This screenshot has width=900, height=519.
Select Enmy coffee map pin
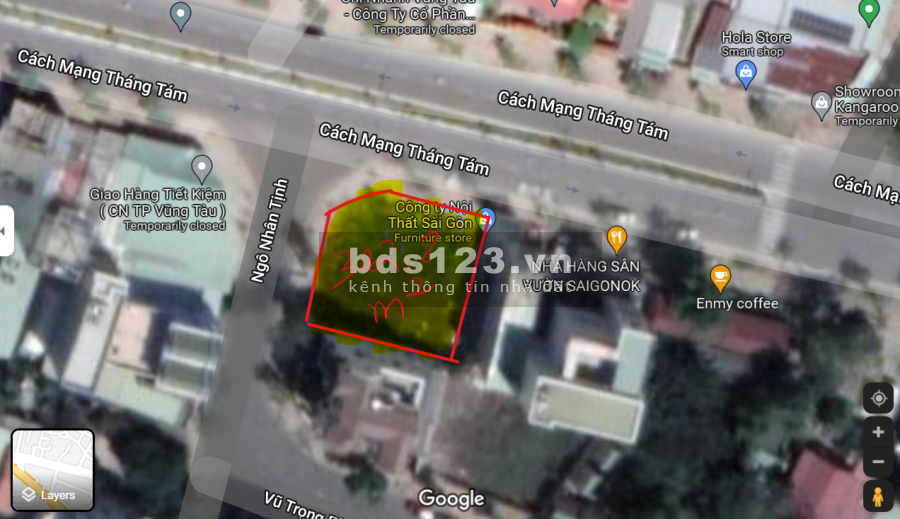pos(719,277)
